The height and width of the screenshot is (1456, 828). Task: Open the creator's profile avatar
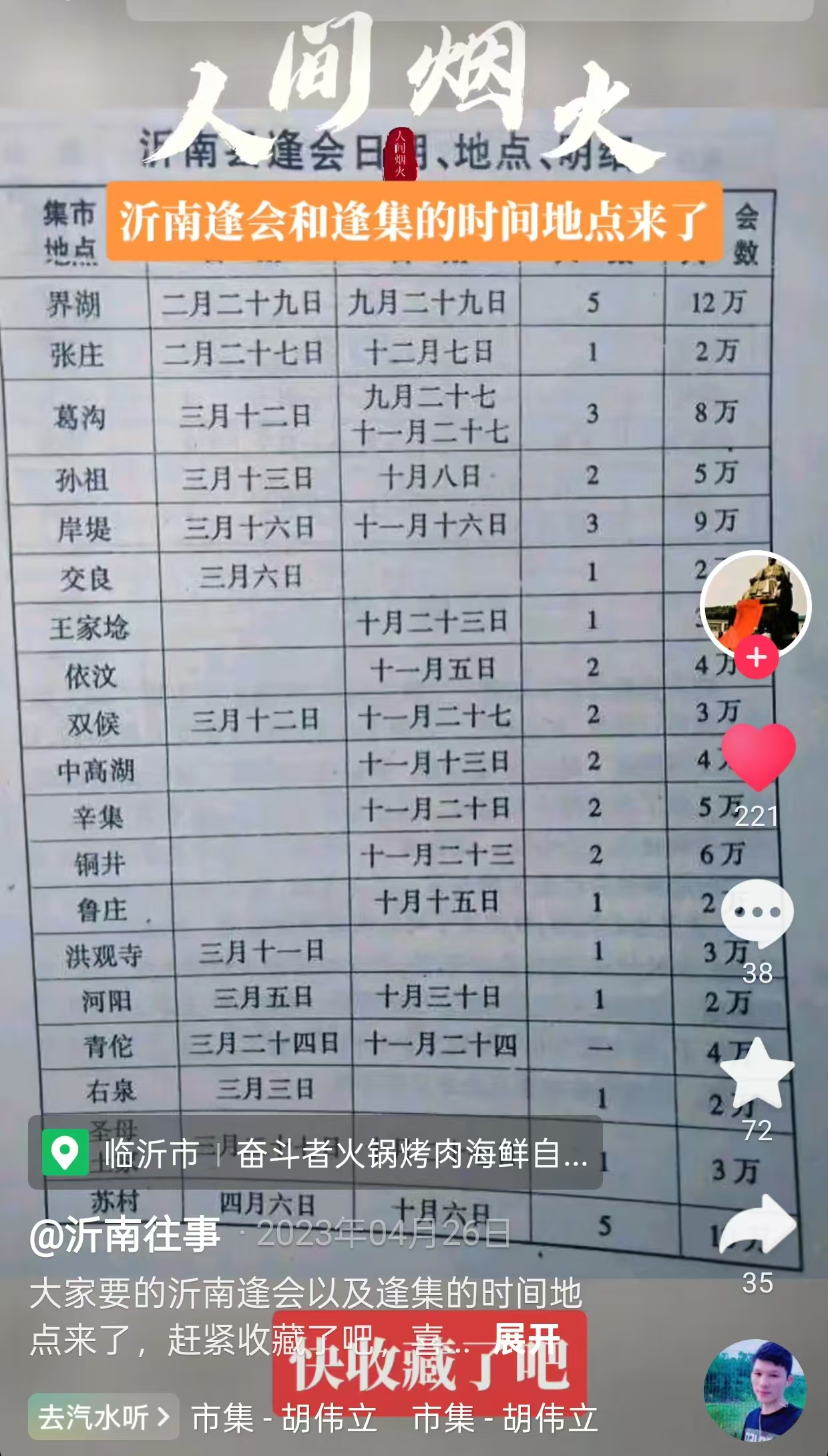click(x=755, y=603)
